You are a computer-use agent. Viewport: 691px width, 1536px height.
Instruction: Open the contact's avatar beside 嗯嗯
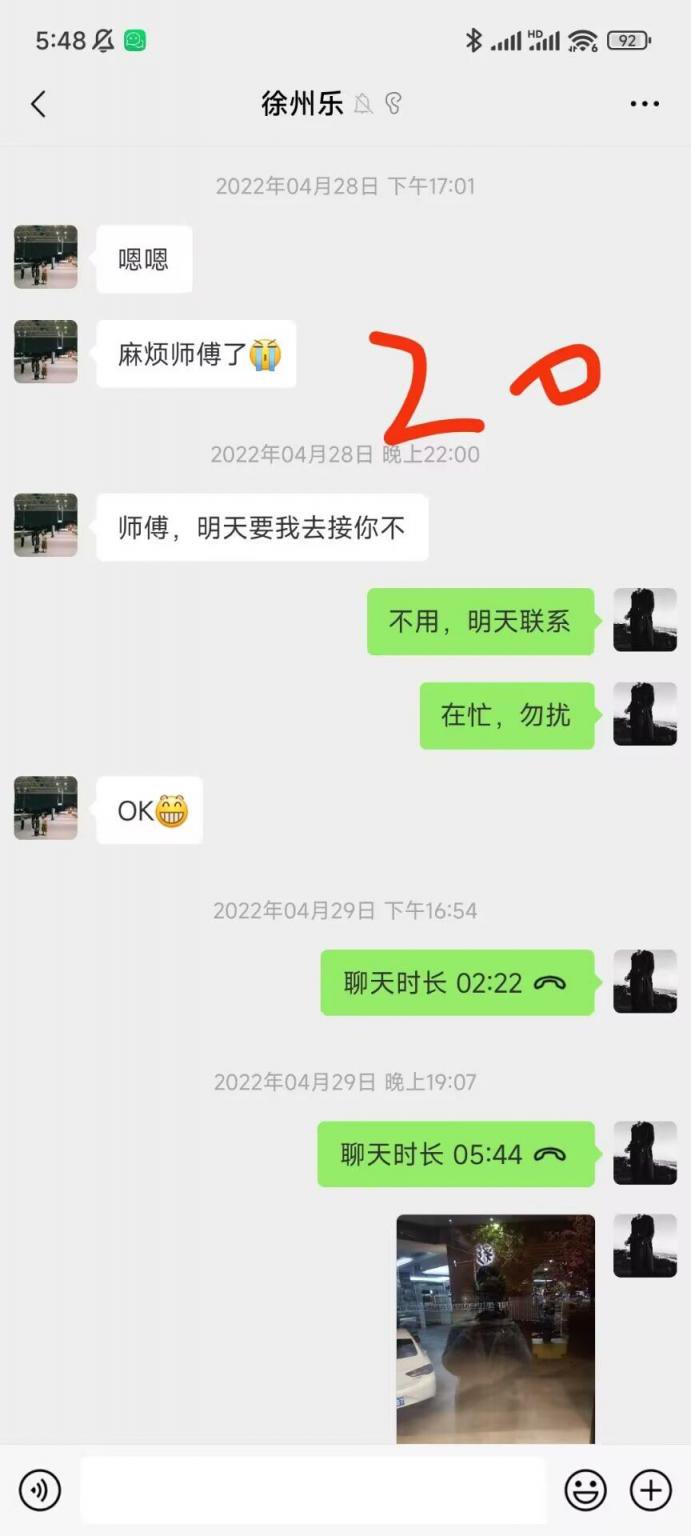[x=46, y=257]
